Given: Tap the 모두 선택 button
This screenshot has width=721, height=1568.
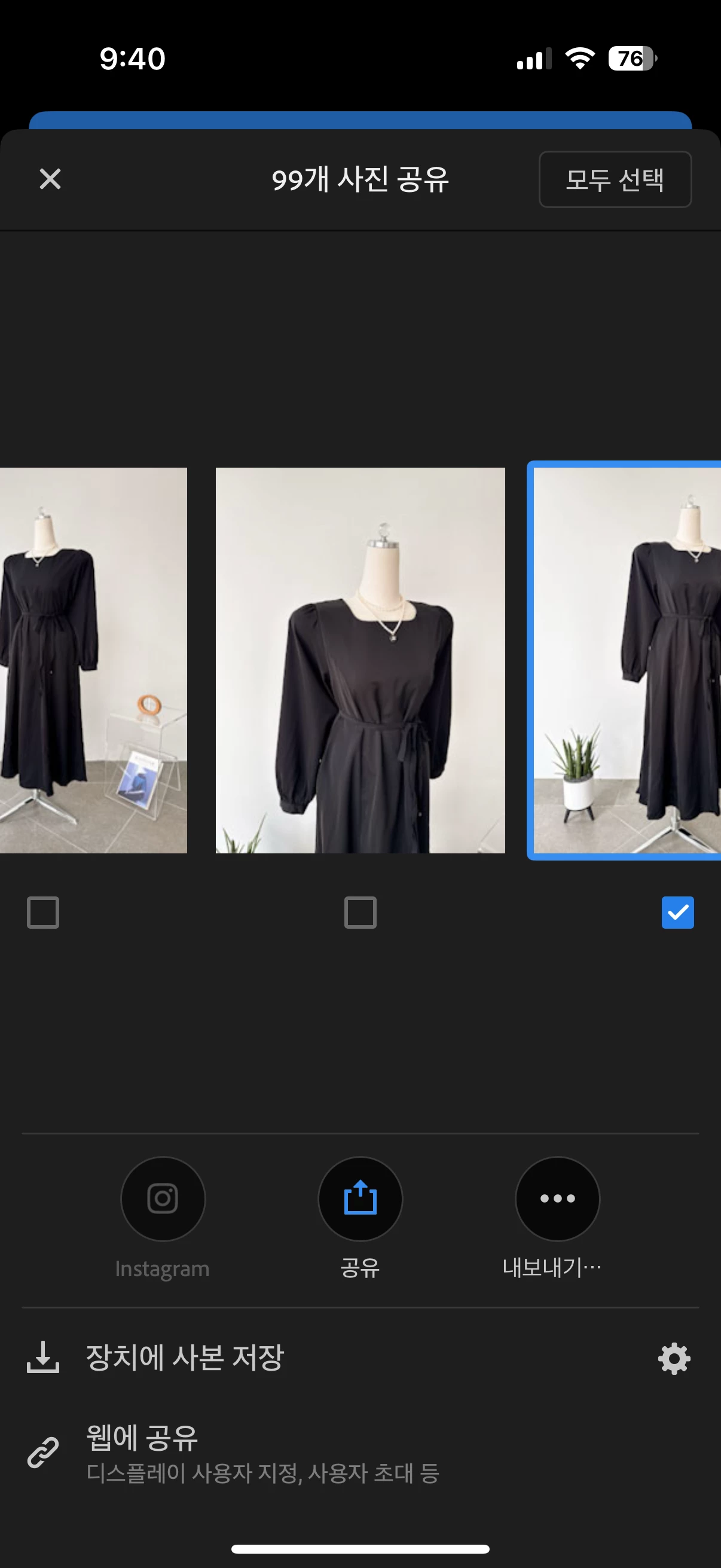Looking at the screenshot, I should tap(615, 179).
